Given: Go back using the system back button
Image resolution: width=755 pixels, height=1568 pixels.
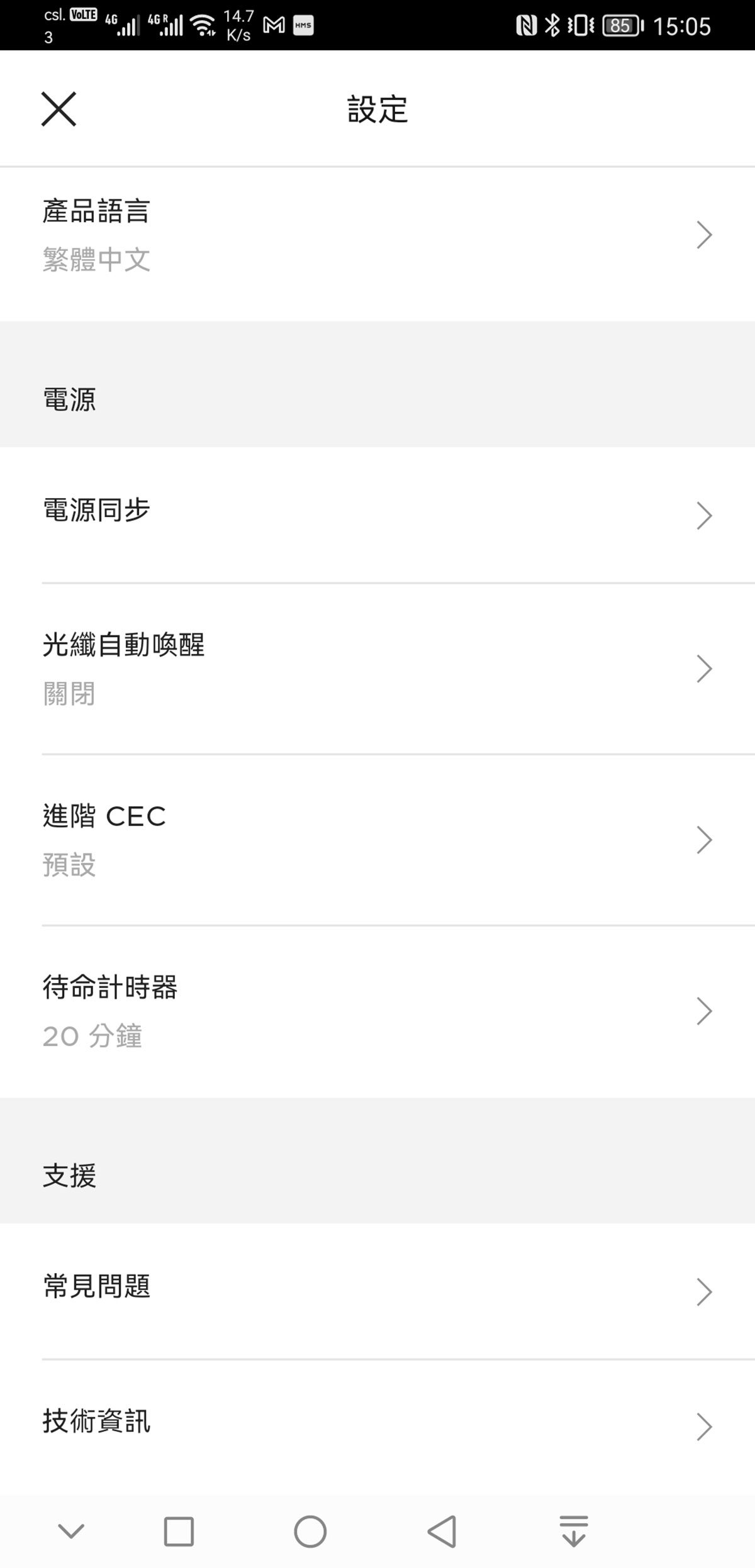Looking at the screenshot, I should (442, 1531).
